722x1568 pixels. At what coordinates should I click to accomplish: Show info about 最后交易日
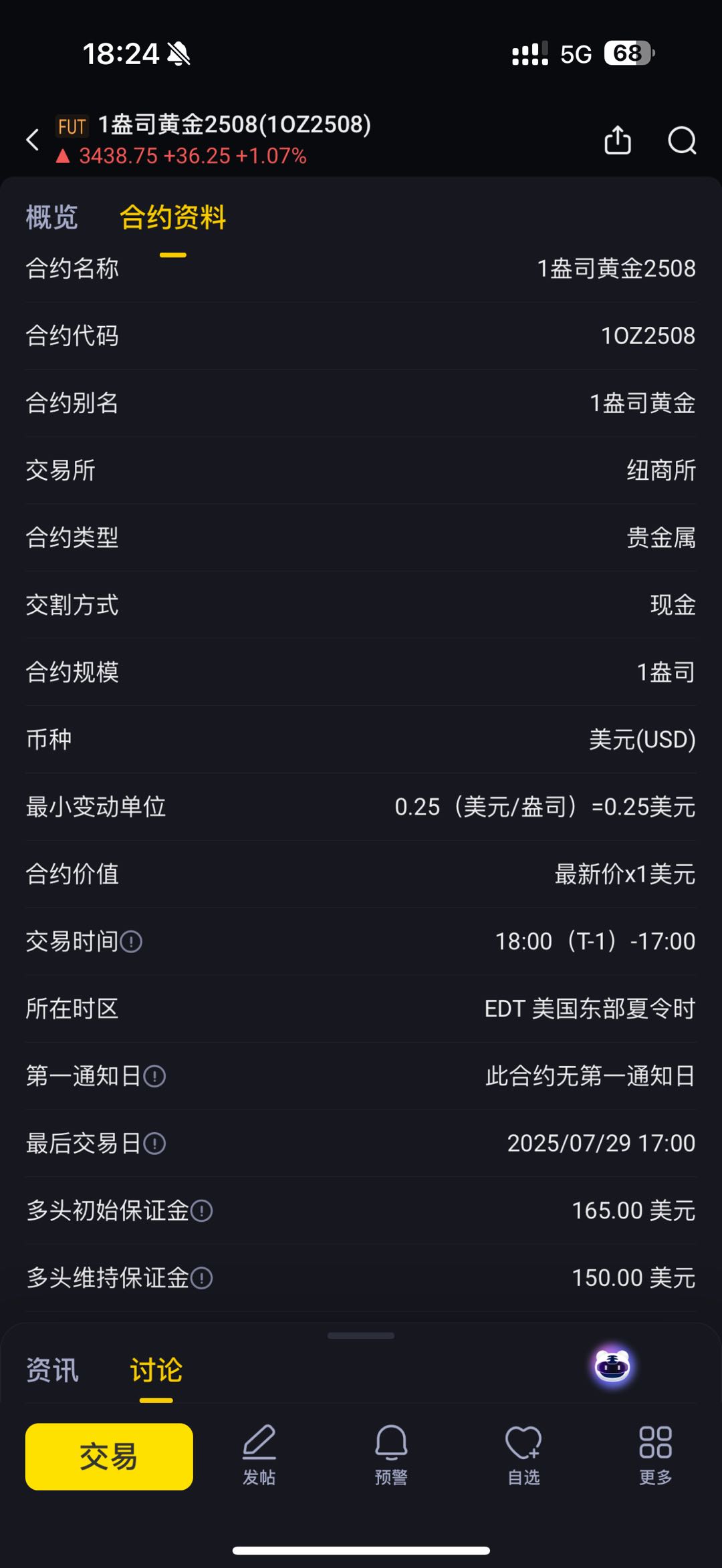point(154,1144)
